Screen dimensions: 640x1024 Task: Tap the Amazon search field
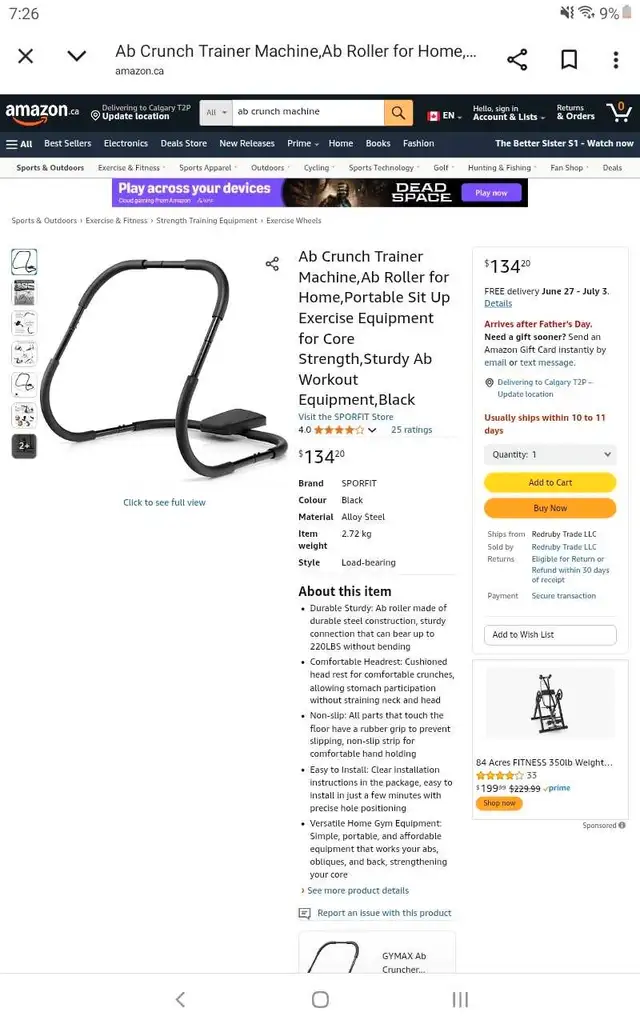308,112
